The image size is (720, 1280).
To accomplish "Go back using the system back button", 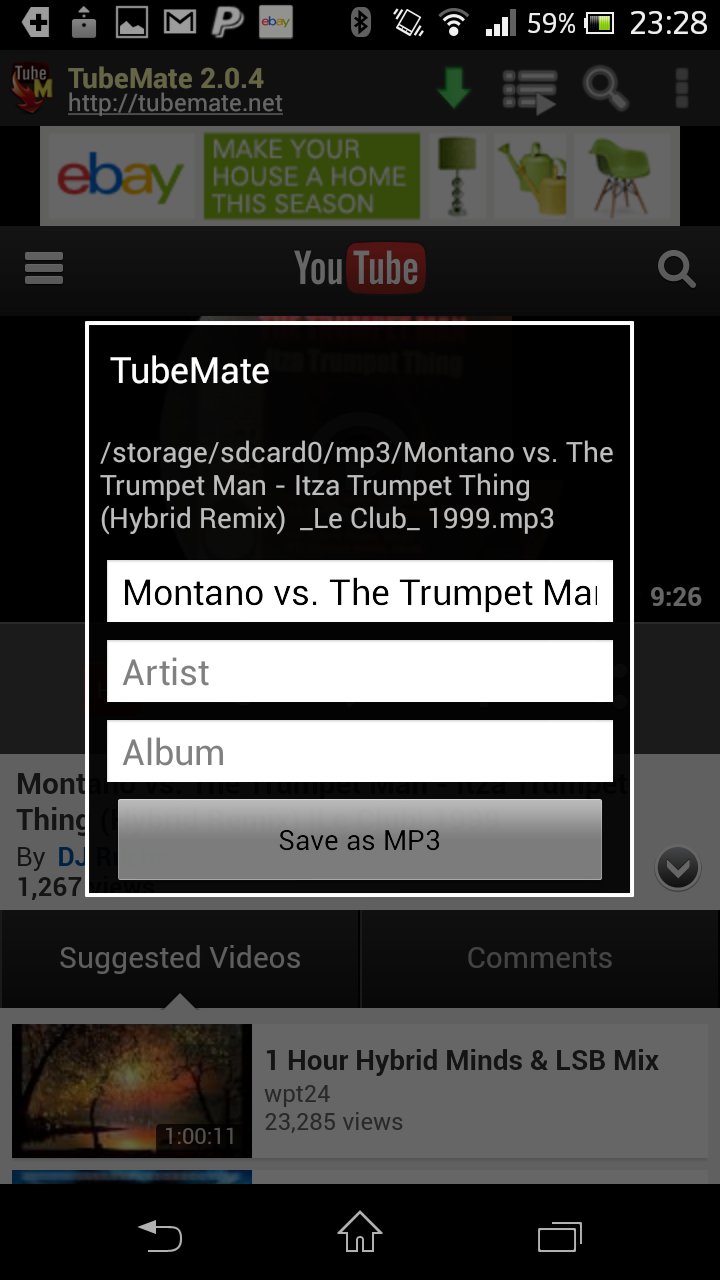I will [160, 1236].
